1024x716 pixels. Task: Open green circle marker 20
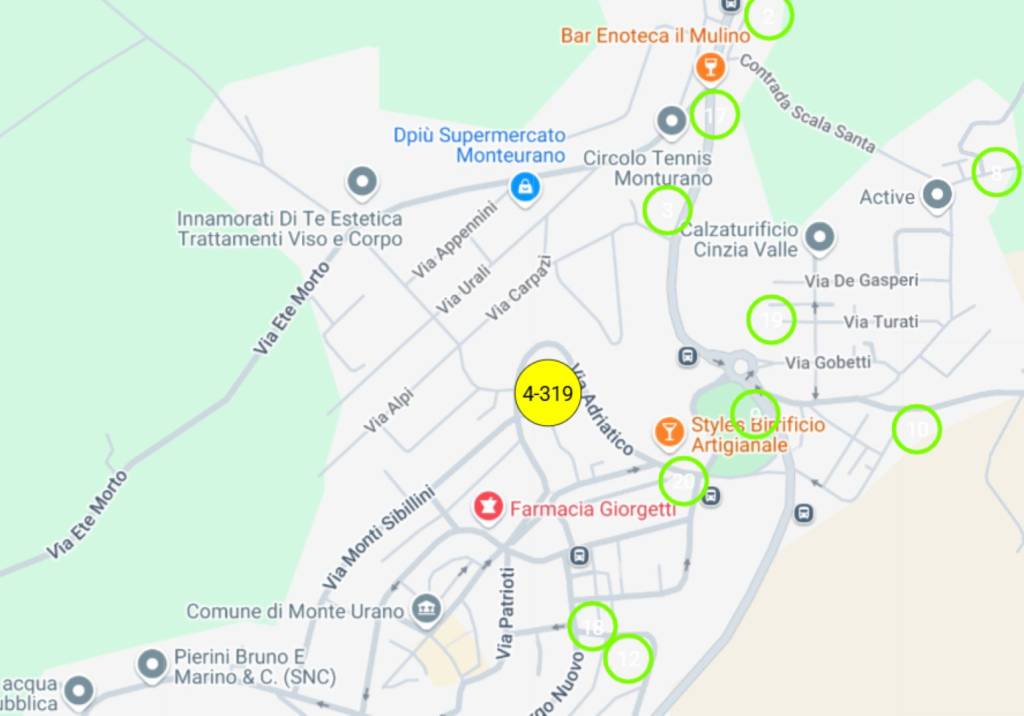point(683,481)
